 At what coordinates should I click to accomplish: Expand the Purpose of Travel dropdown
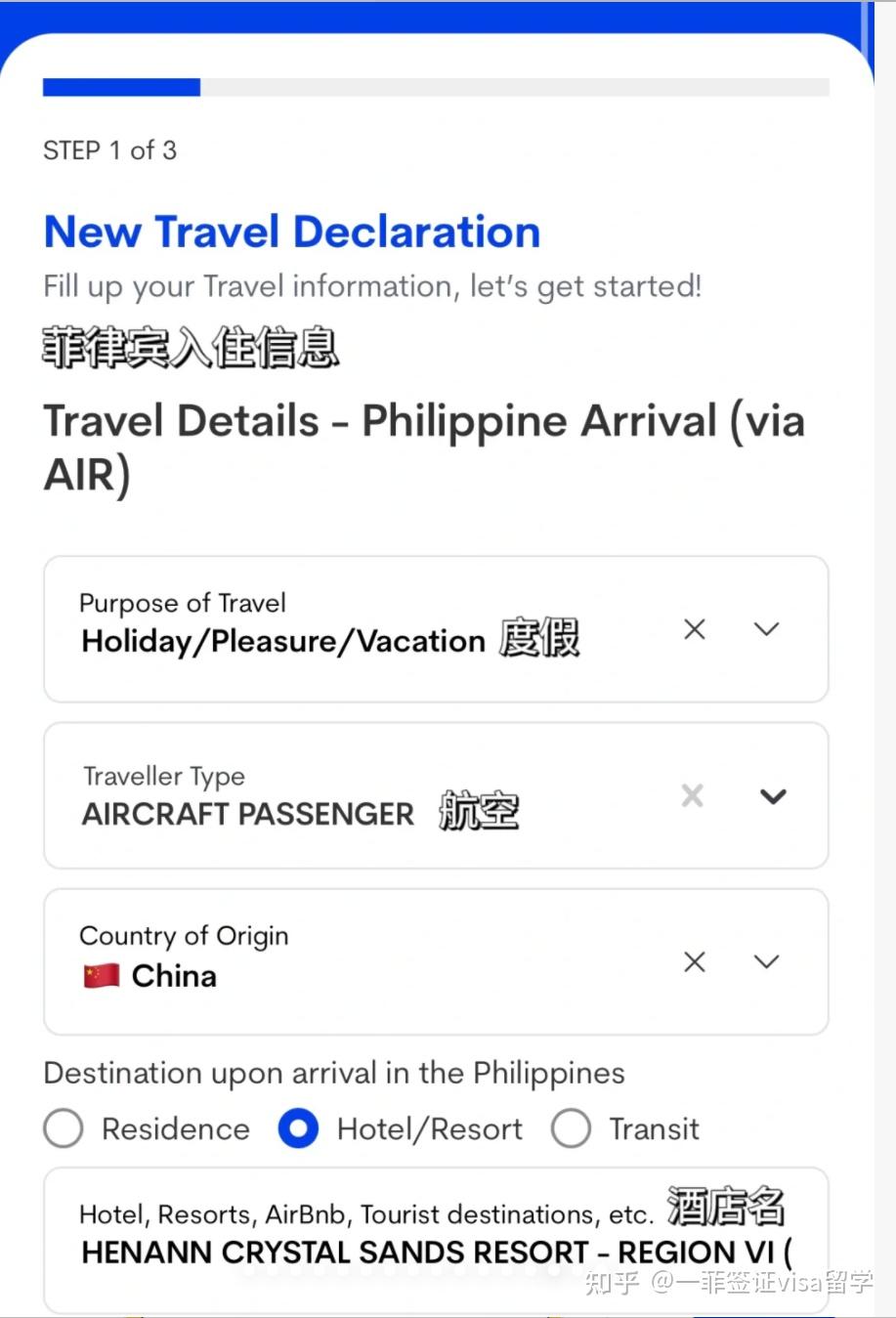[x=767, y=629]
